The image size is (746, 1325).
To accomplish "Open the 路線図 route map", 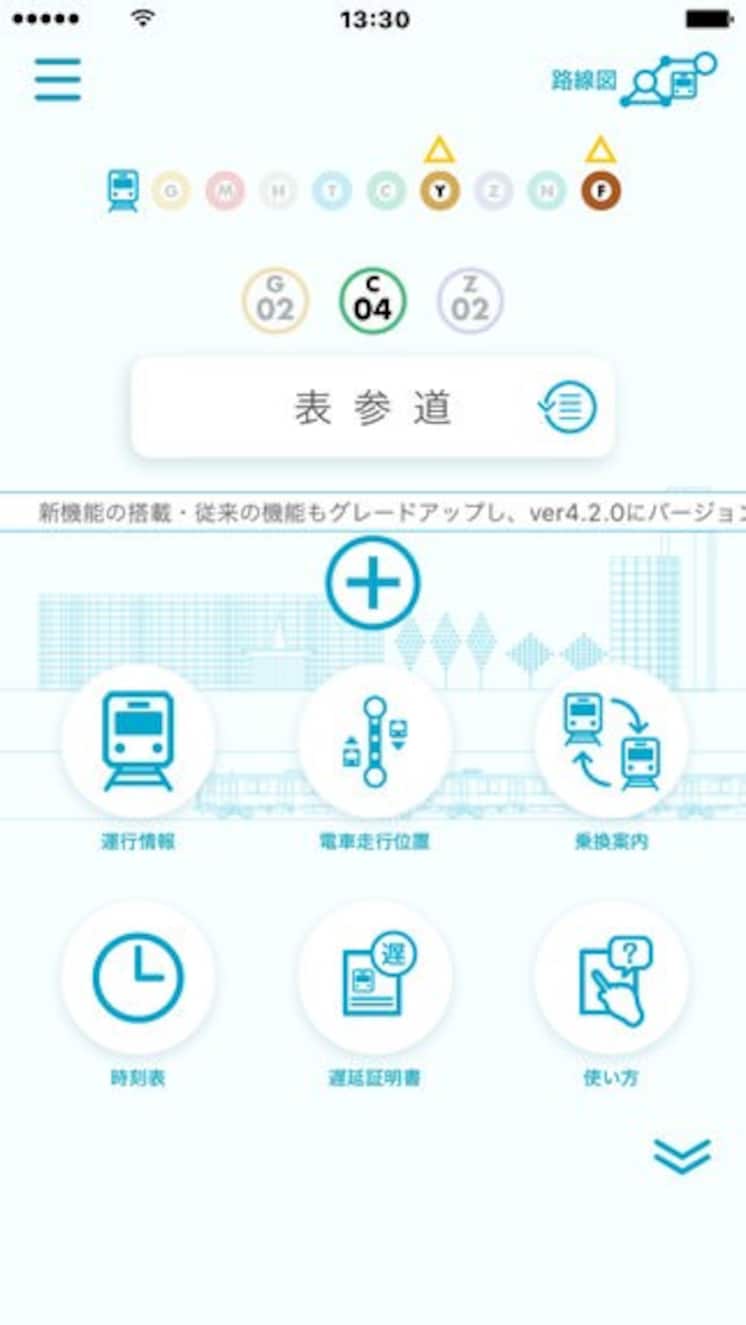I will [x=635, y=81].
